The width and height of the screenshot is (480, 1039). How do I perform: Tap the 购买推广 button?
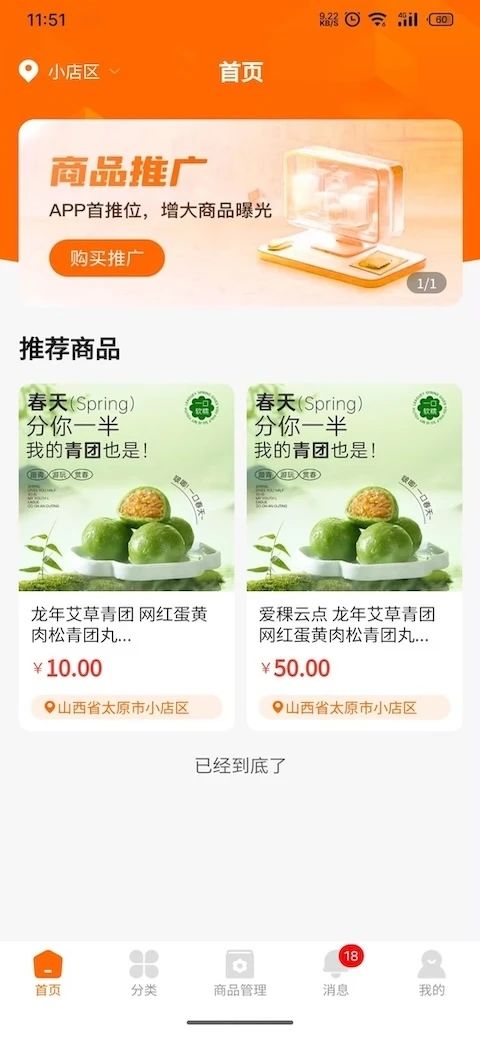pos(107,258)
